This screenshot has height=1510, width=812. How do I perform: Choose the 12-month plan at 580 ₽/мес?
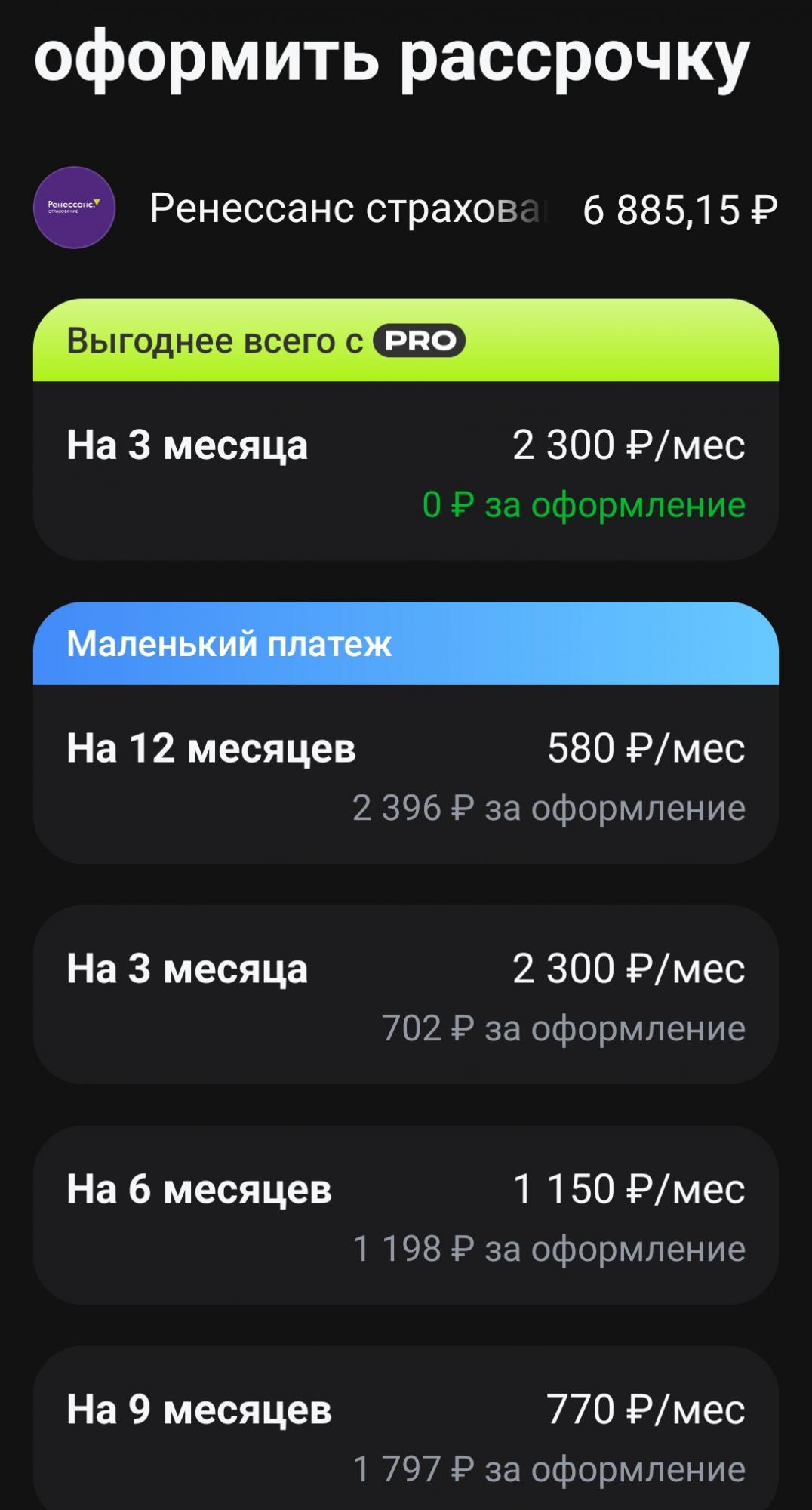pos(406,775)
